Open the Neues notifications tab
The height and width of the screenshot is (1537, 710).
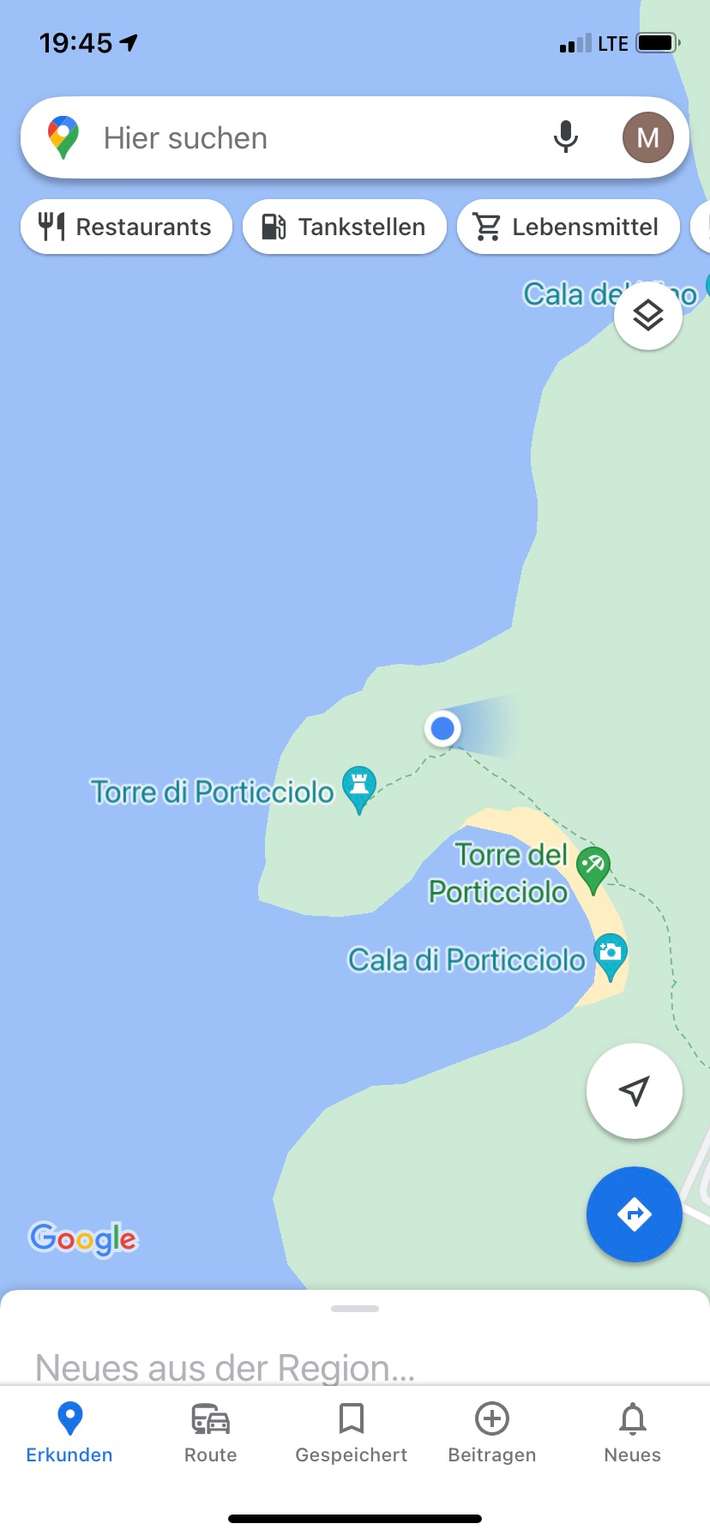(632, 1432)
